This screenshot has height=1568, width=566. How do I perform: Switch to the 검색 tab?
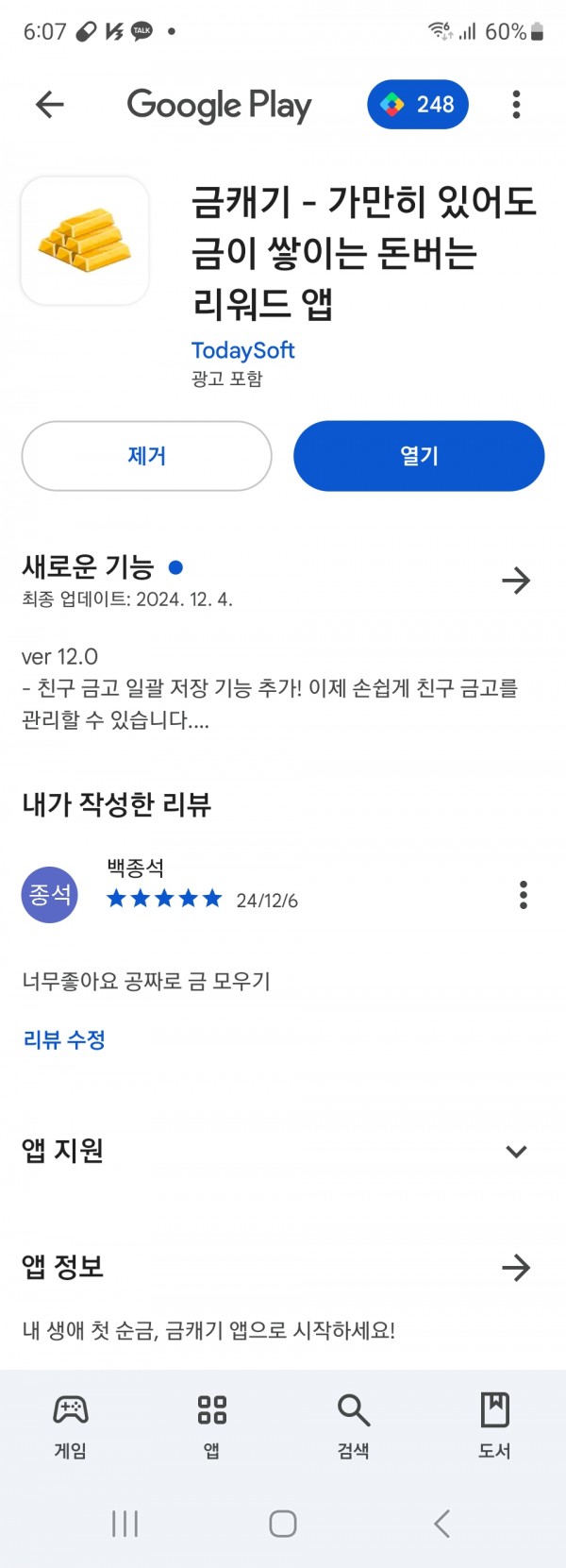click(x=354, y=1425)
